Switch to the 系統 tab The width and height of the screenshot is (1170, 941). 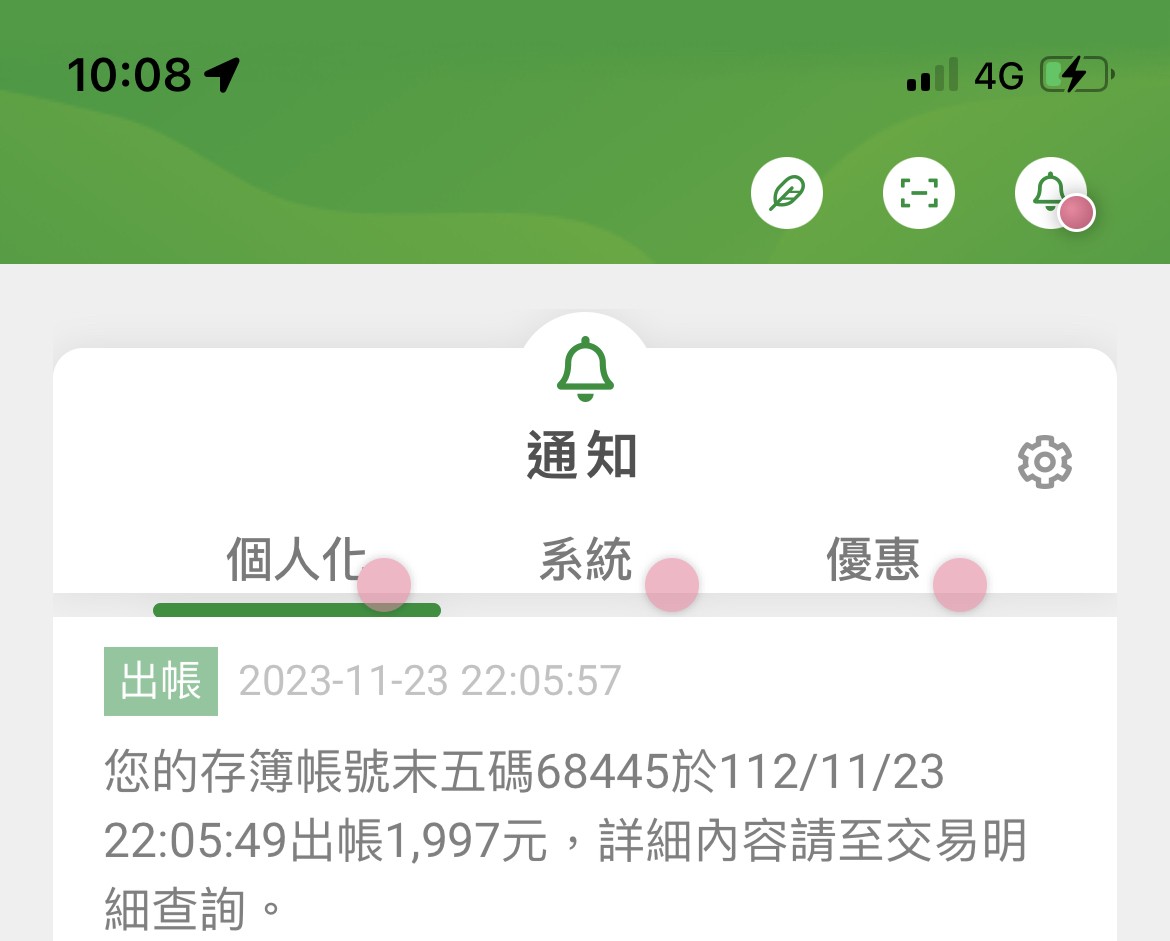[x=586, y=560]
